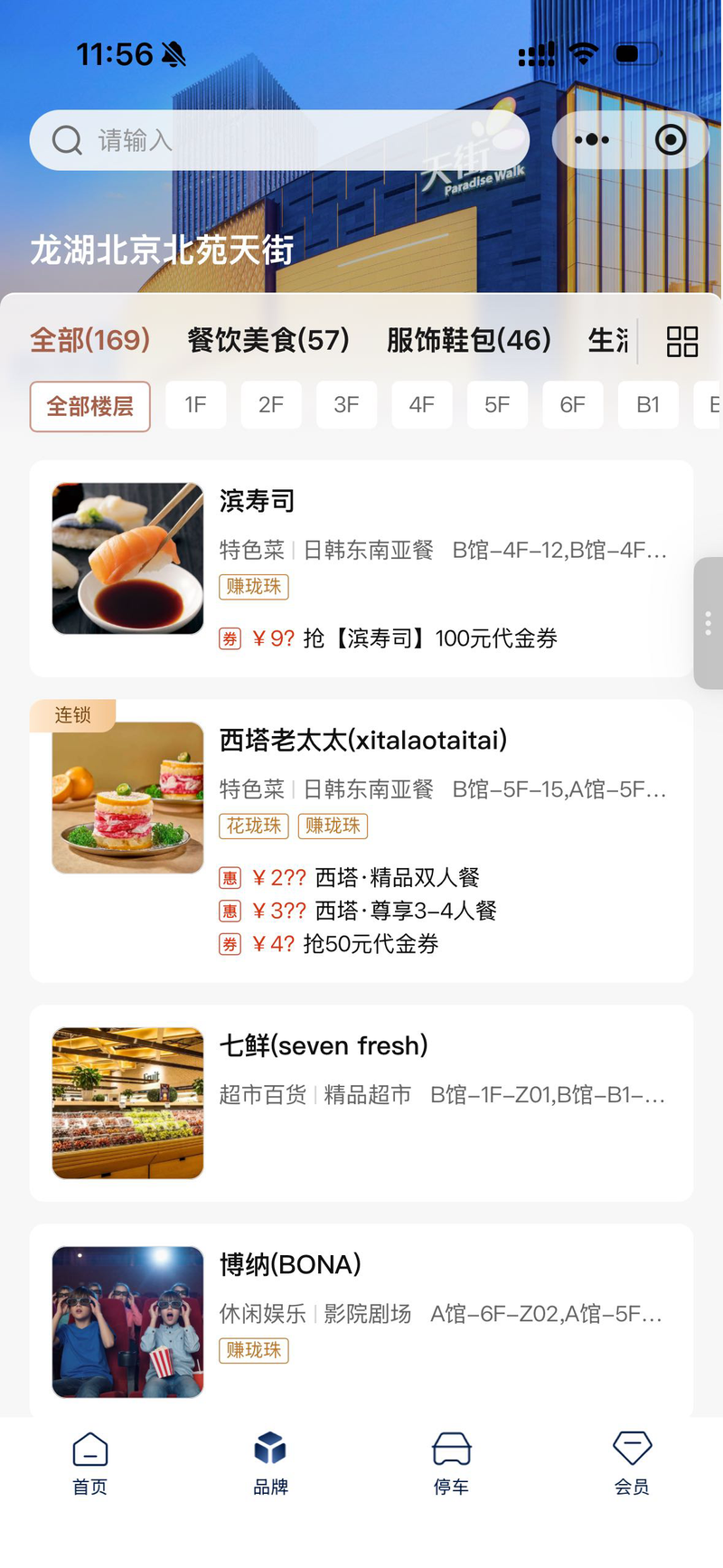Switch to the 服饰鞋包(46) category tab
The image size is (723, 1568).
[x=468, y=340]
